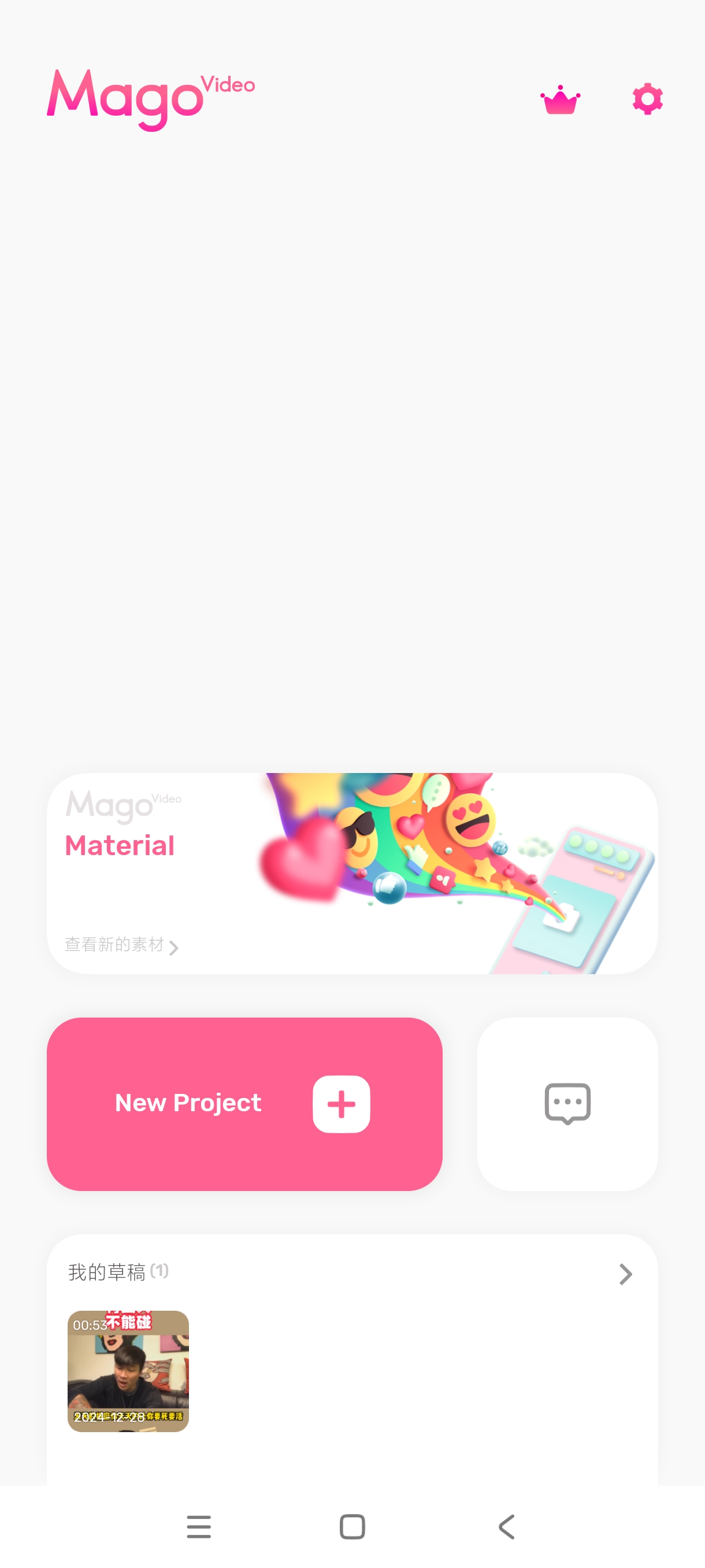
Task: Go to the home screen
Action: (x=352, y=1526)
